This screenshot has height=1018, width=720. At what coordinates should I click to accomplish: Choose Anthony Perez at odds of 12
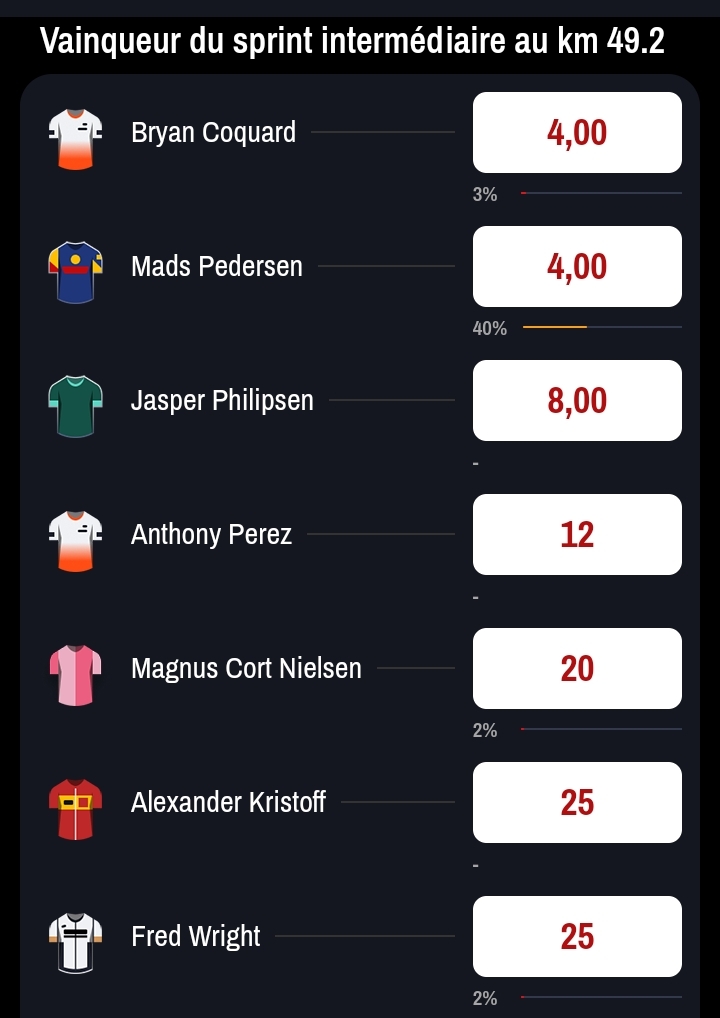(577, 535)
